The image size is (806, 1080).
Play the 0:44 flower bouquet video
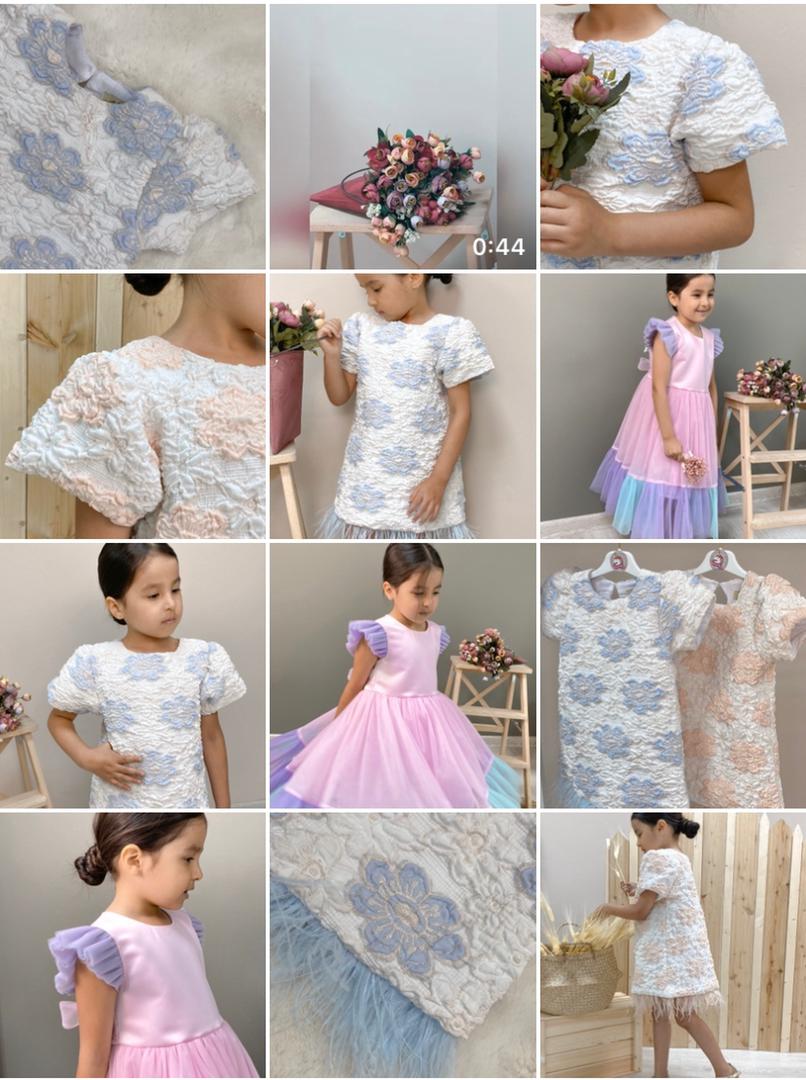click(402, 136)
